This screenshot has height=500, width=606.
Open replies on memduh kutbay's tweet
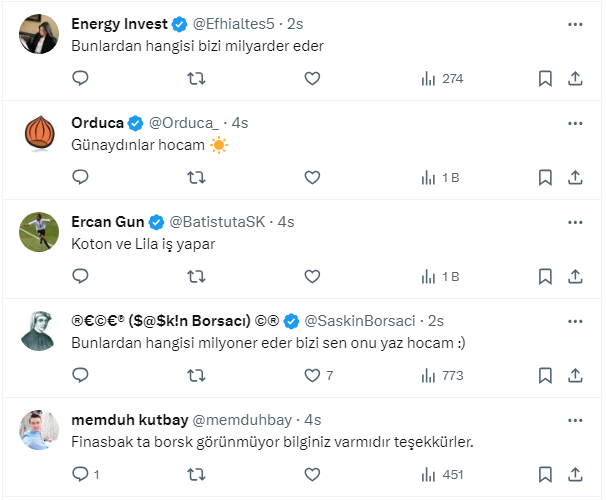click(x=81, y=474)
